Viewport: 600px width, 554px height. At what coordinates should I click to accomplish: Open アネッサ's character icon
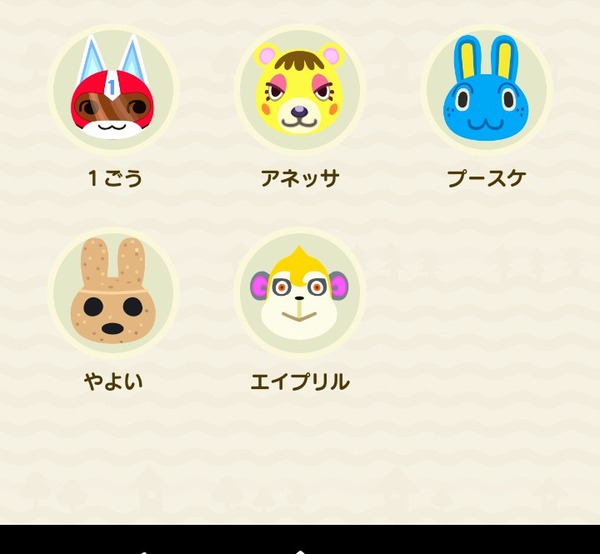click(299, 91)
